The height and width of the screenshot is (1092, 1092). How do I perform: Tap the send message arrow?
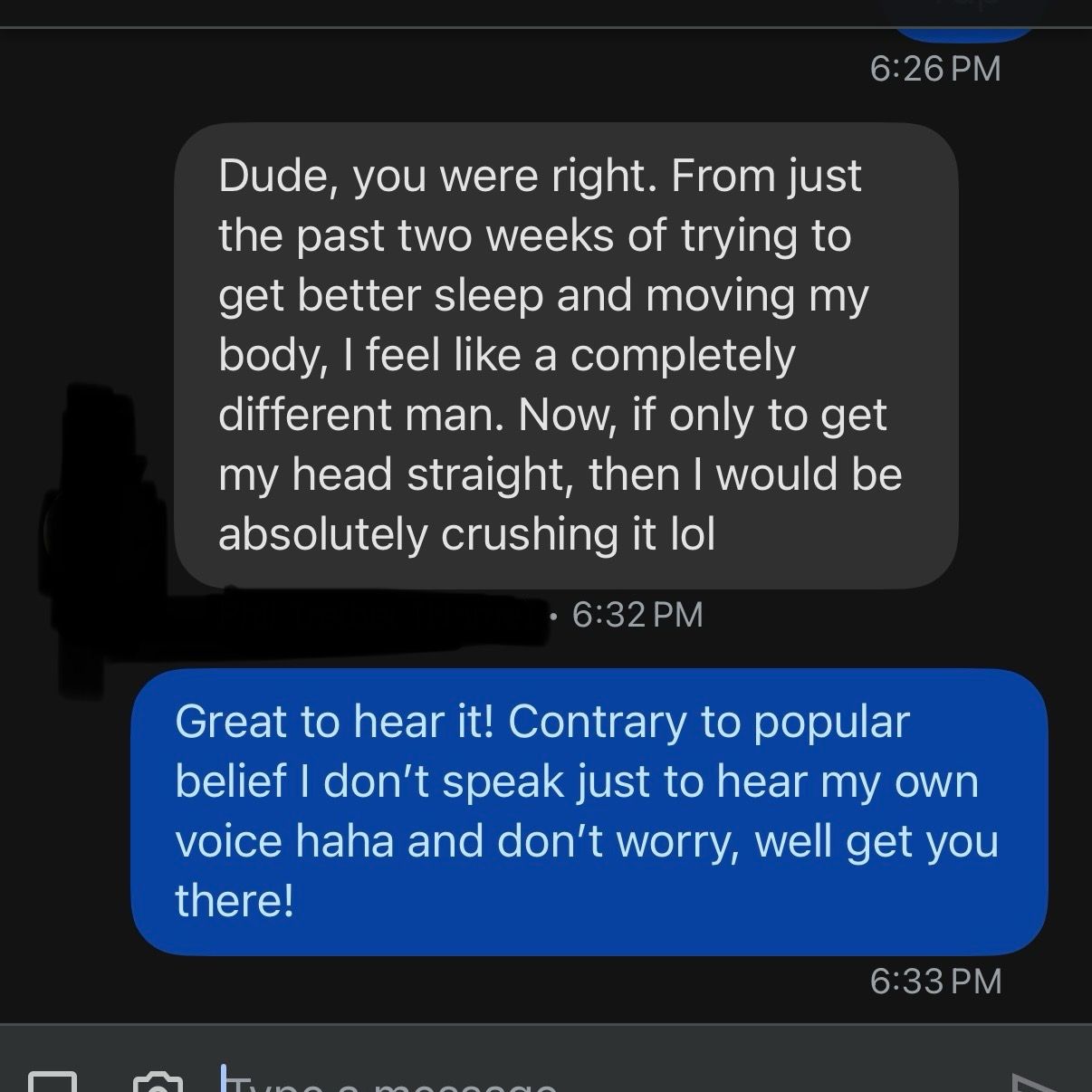coord(1039,1084)
